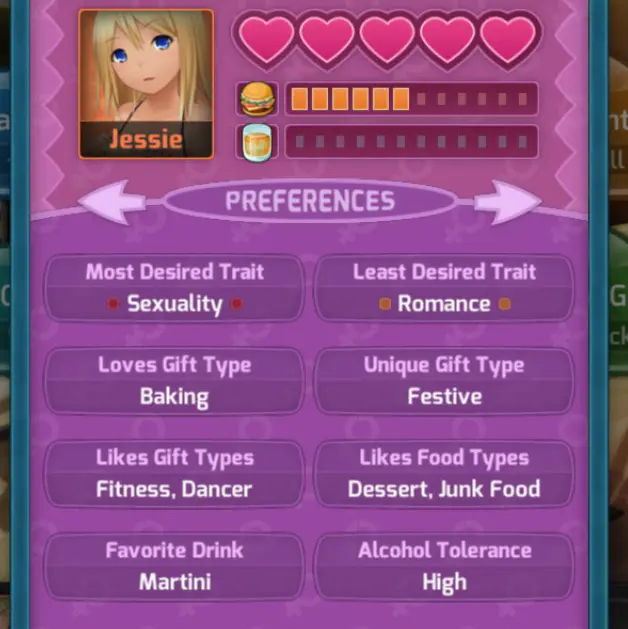Go to the next page with the right arrow
628x629 pixels.
507,202
